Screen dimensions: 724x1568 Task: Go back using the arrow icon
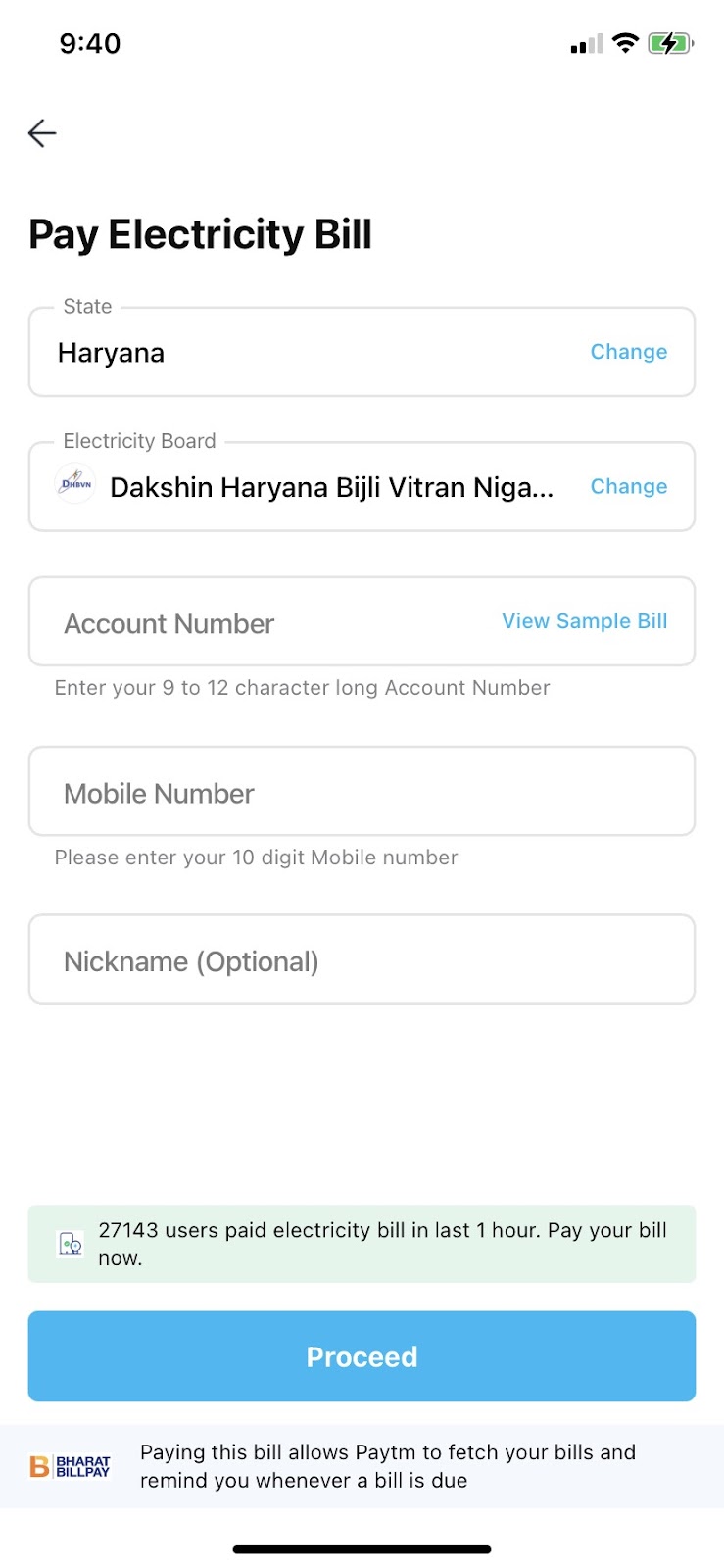pos(42,133)
